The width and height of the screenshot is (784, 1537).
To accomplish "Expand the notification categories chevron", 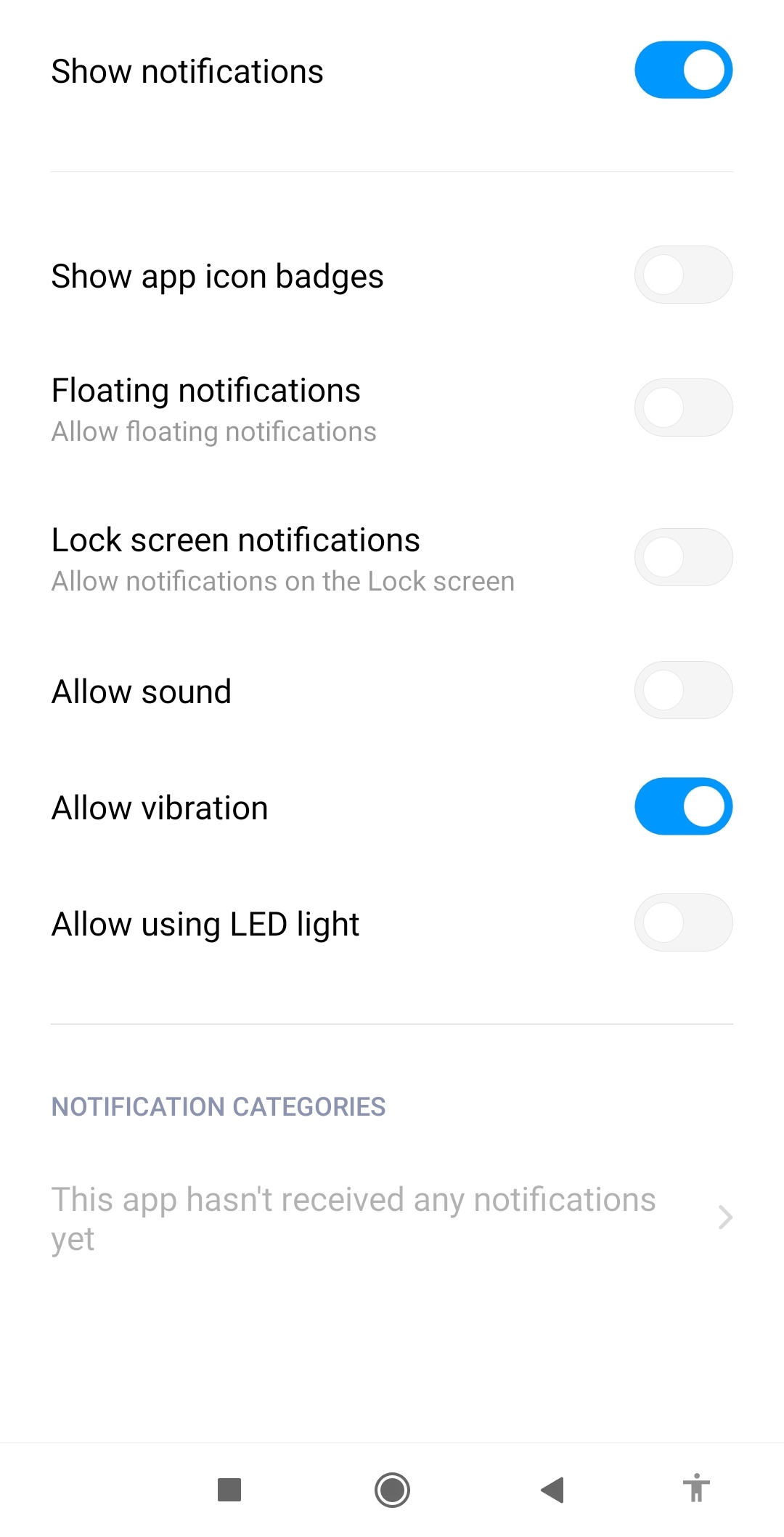I will (724, 1217).
